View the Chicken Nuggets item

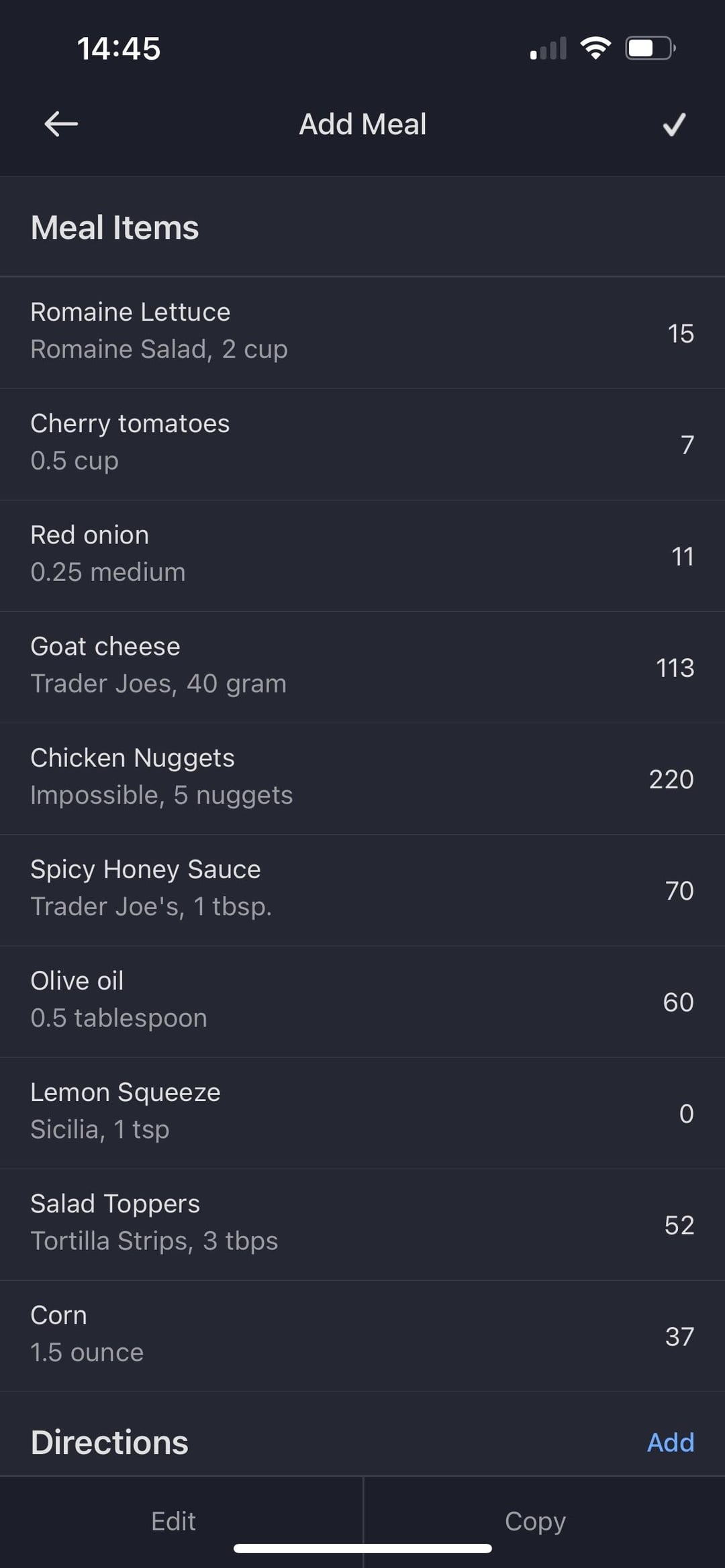point(362,778)
